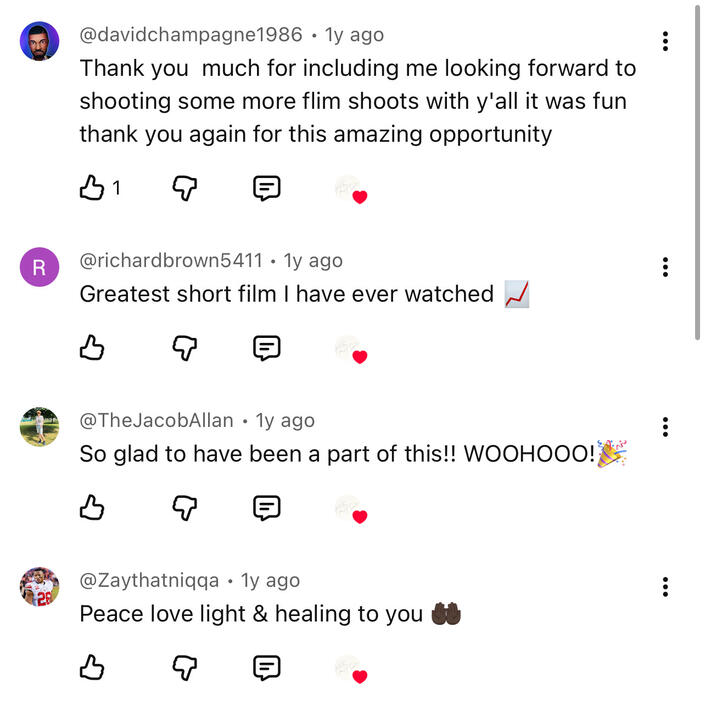View @richardbrown5411's profile avatar
Screen dimensions: 705x705
40,267
